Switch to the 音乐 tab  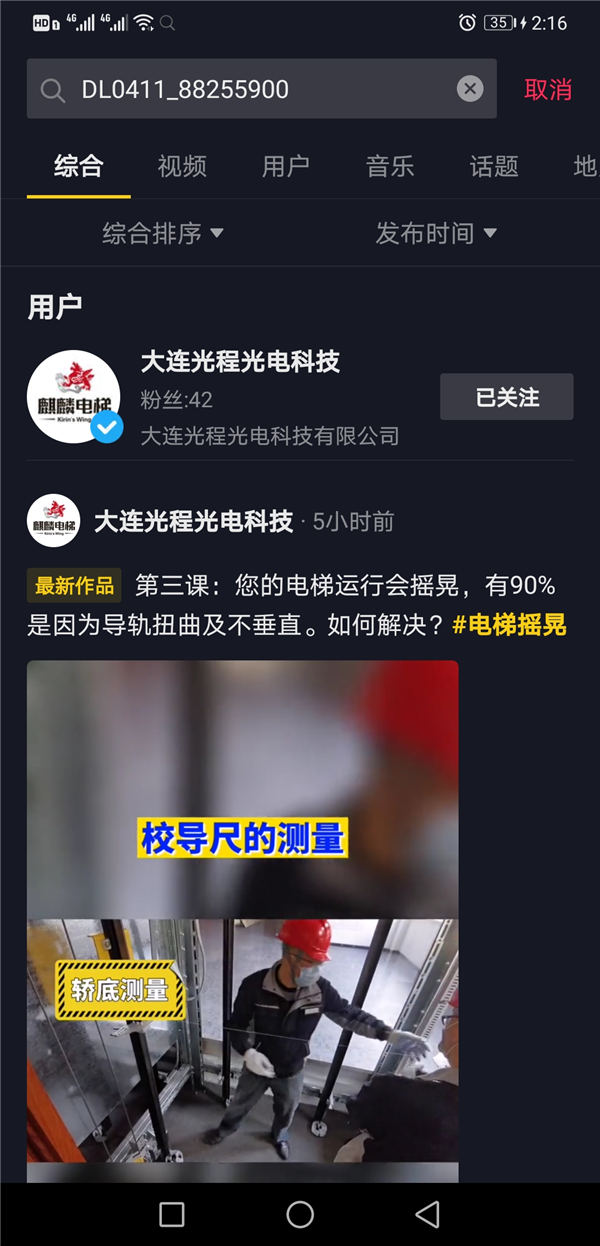point(390,166)
